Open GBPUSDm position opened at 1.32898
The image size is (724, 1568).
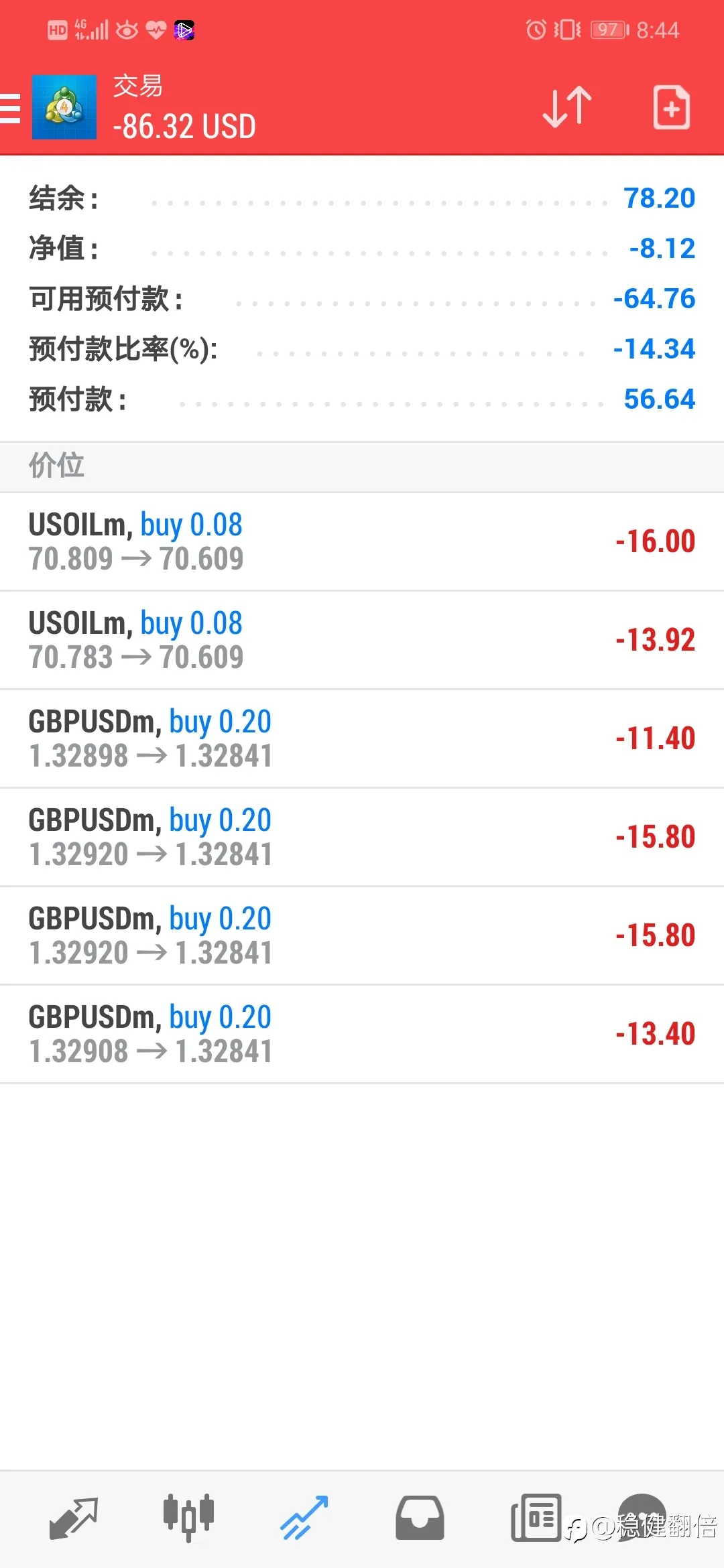click(x=362, y=738)
